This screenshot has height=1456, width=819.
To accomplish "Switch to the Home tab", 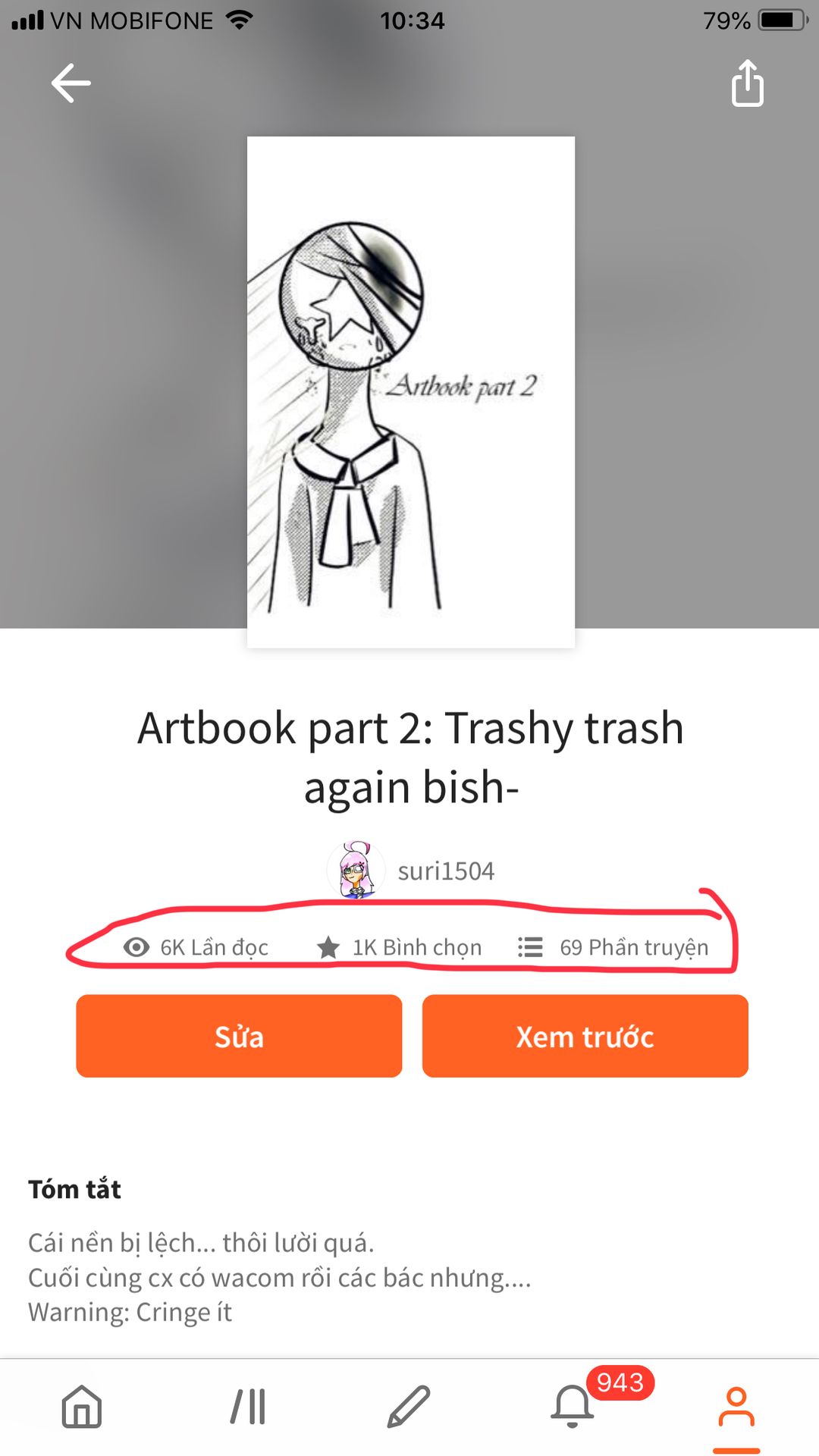I will (x=82, y=1407).
